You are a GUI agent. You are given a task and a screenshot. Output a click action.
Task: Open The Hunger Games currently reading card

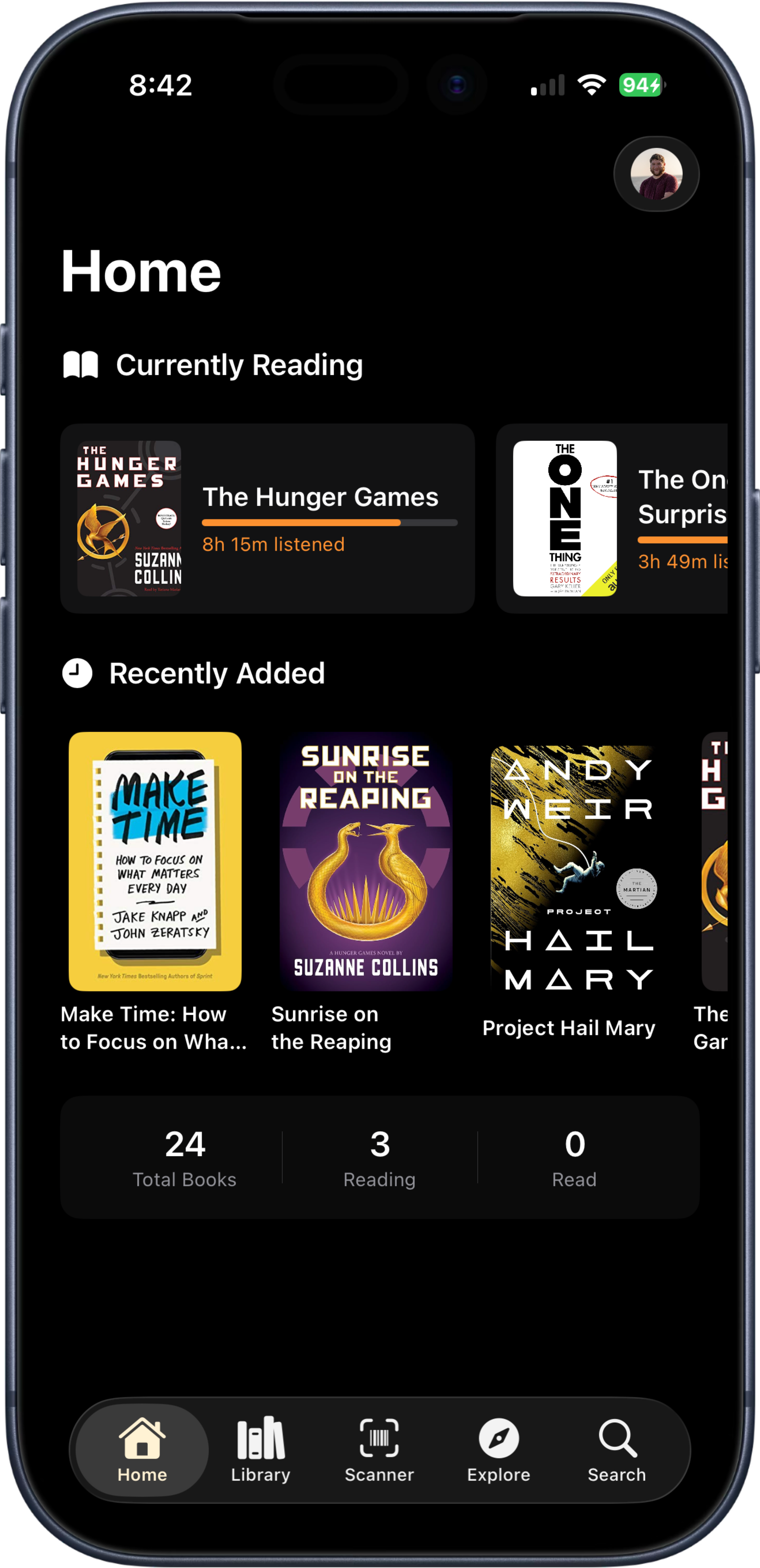coord(267,519)
